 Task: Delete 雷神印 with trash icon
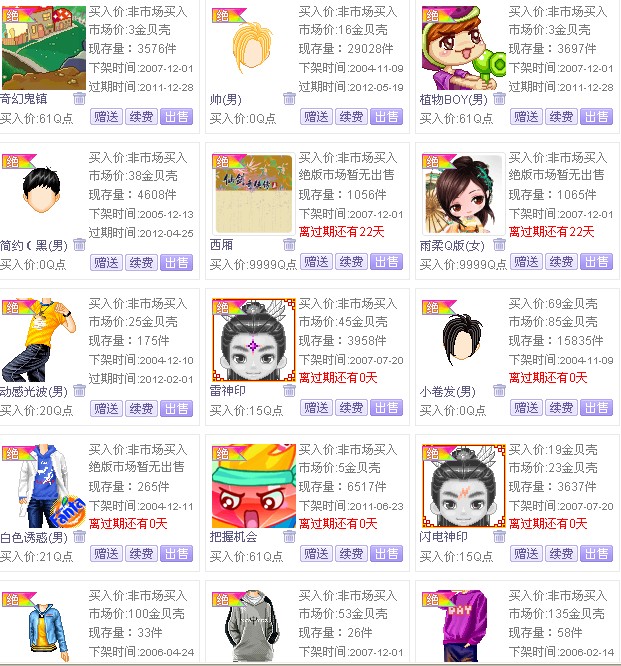tap(289, 390)
